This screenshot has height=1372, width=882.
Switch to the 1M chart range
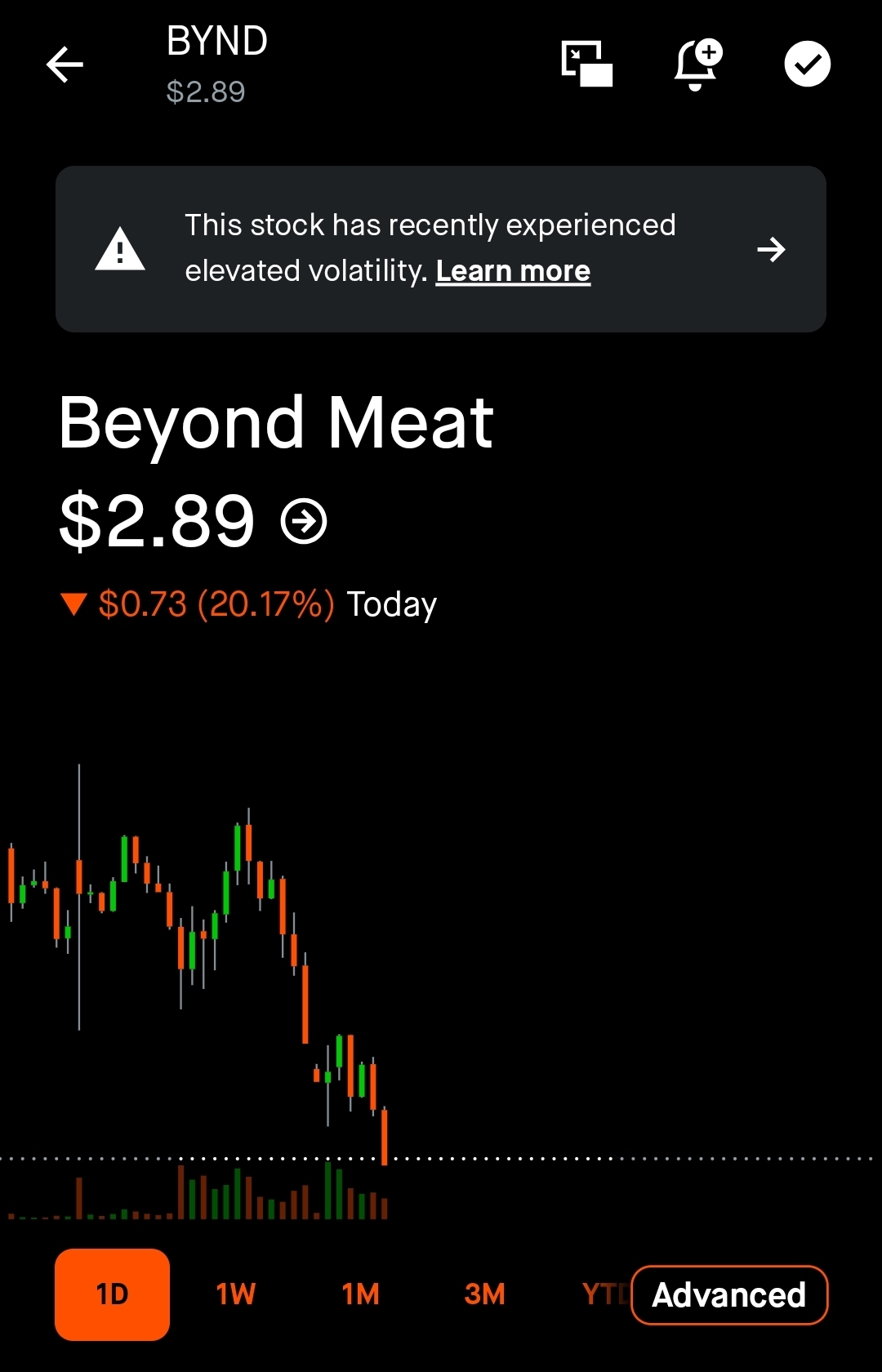[360, 1294]
